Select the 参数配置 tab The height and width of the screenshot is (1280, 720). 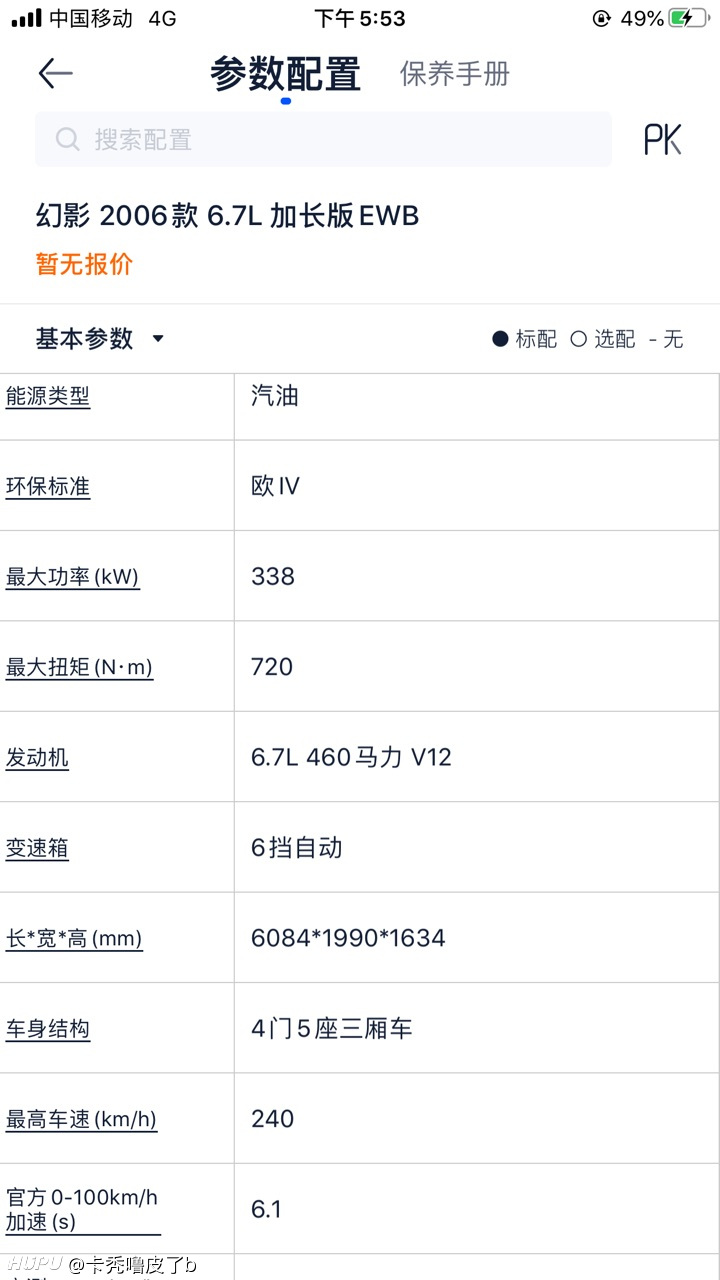(285, 74)
